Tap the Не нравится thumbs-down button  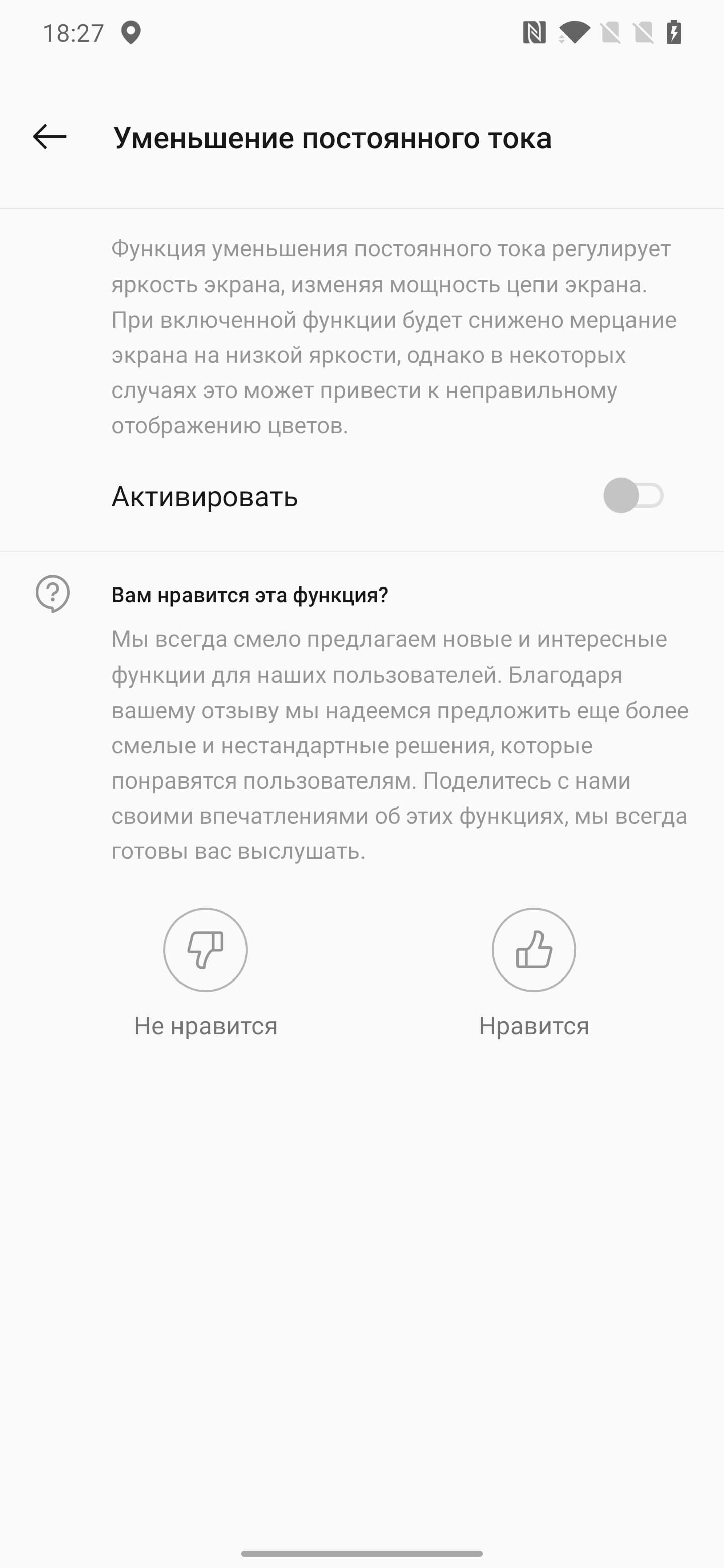tap(205, 950)
